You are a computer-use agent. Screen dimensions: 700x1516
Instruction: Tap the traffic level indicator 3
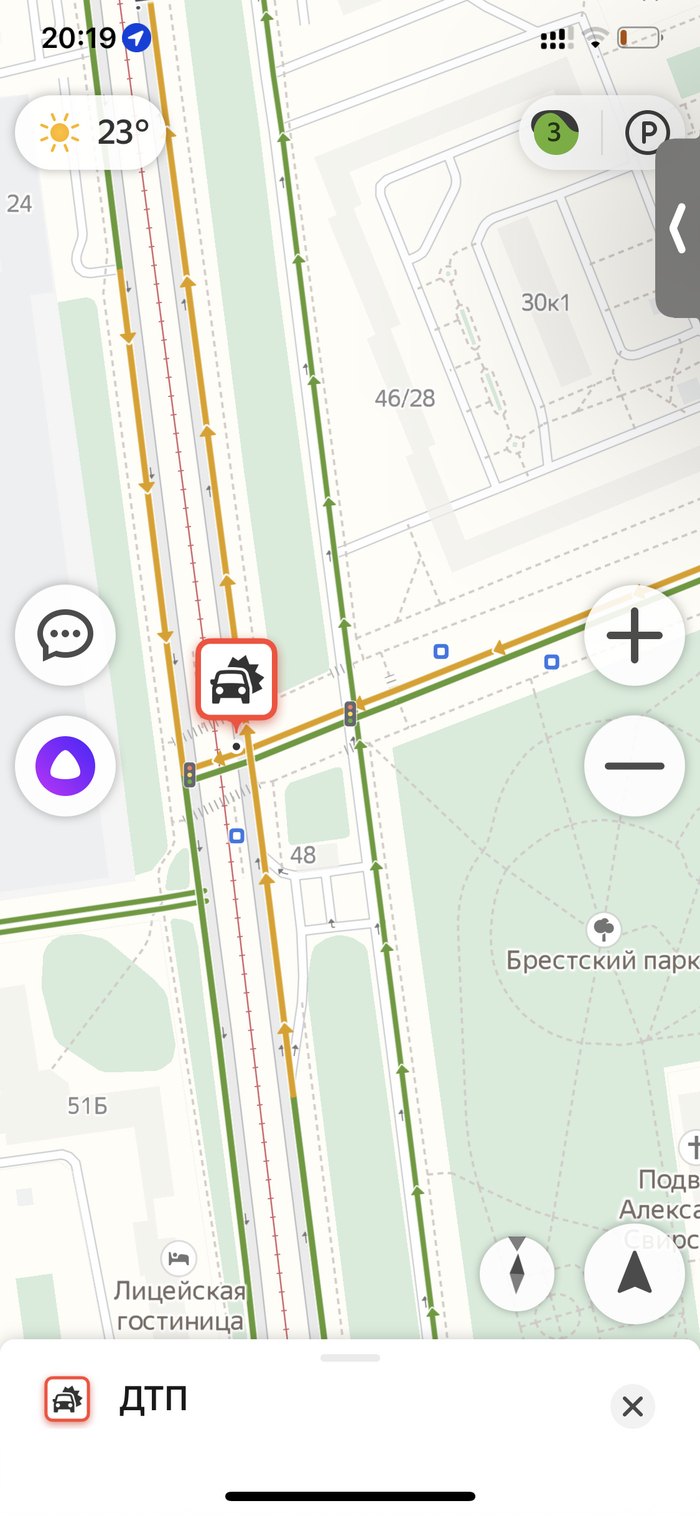pos(555,133)
